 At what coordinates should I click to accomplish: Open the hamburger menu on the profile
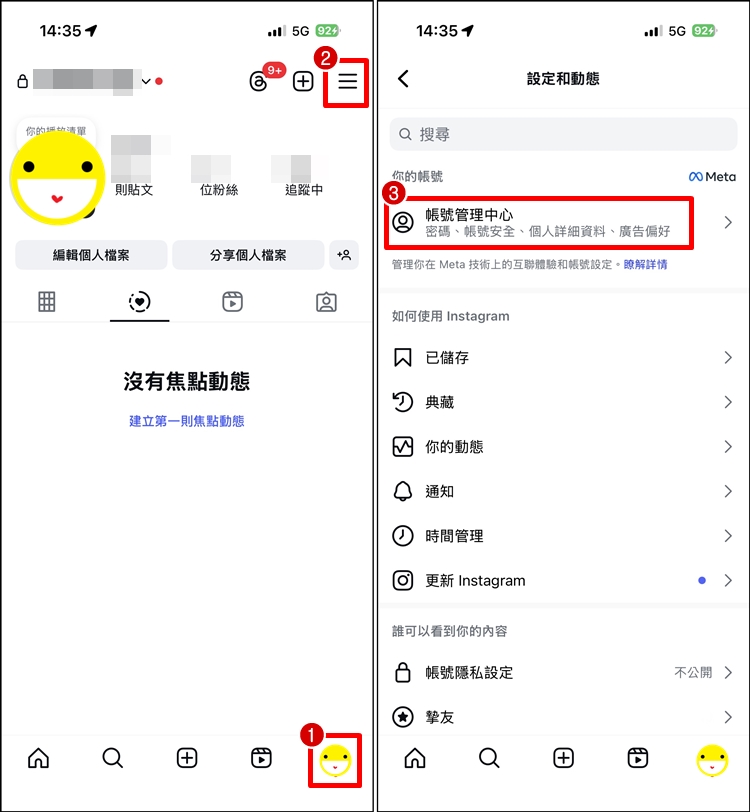point(345,81)
